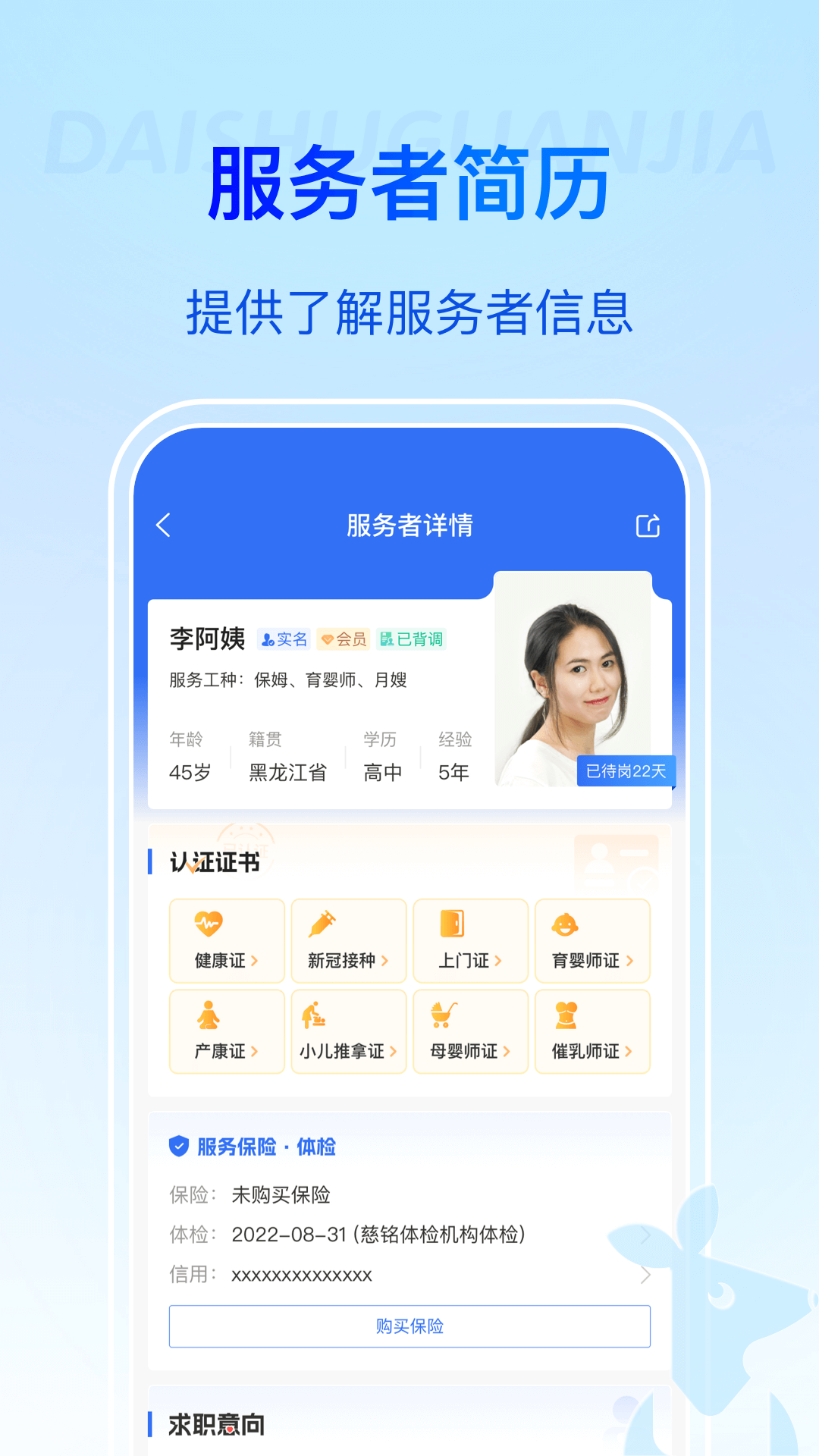Tap the 实名 verified-name badge

(284, 639)
